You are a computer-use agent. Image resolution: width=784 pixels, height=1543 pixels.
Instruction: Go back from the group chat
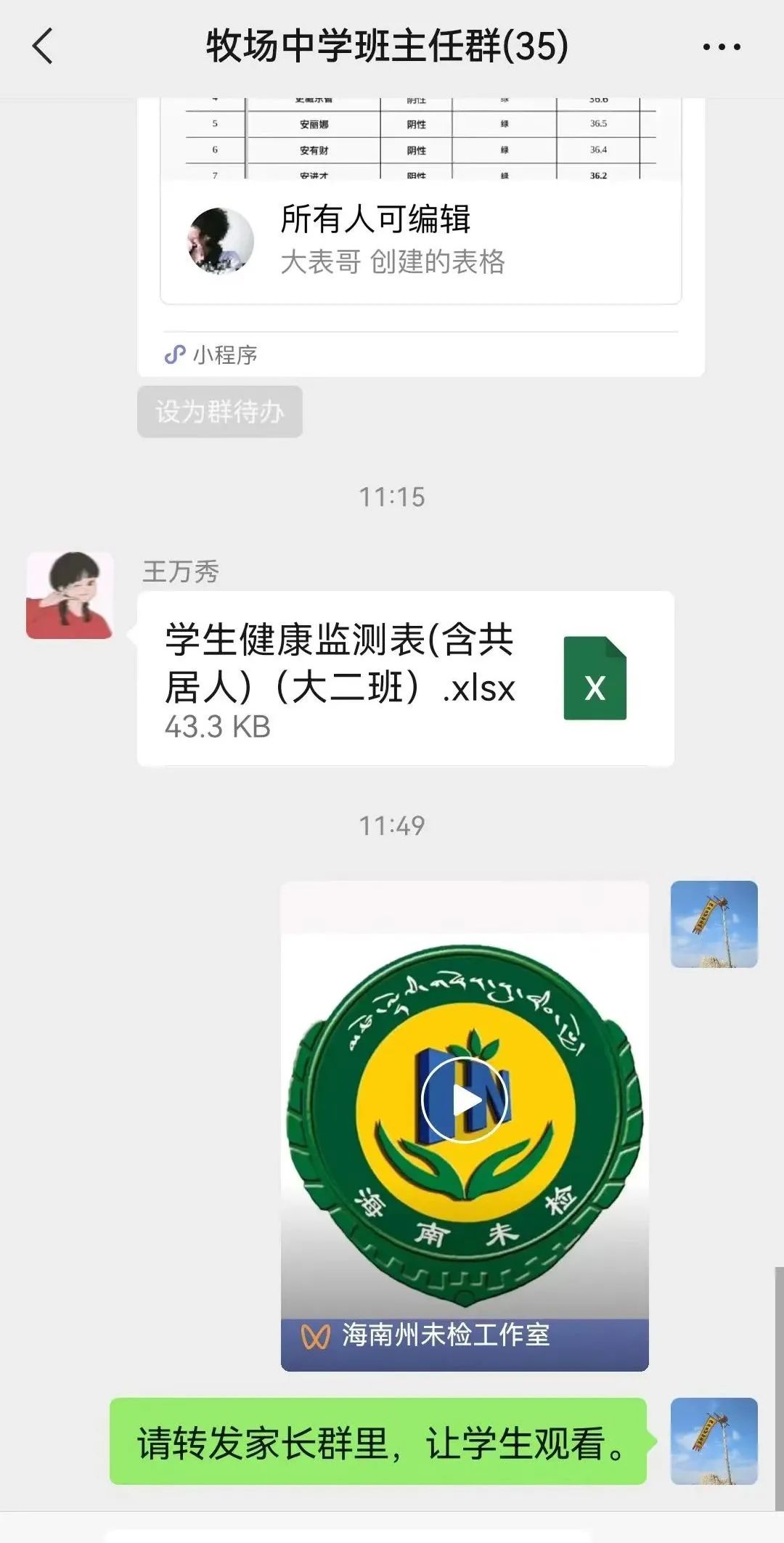click(44, 46)
